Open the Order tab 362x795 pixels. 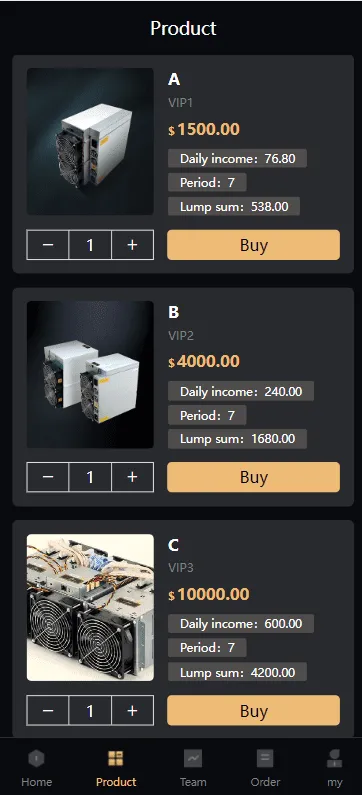[x=265, y=768]
